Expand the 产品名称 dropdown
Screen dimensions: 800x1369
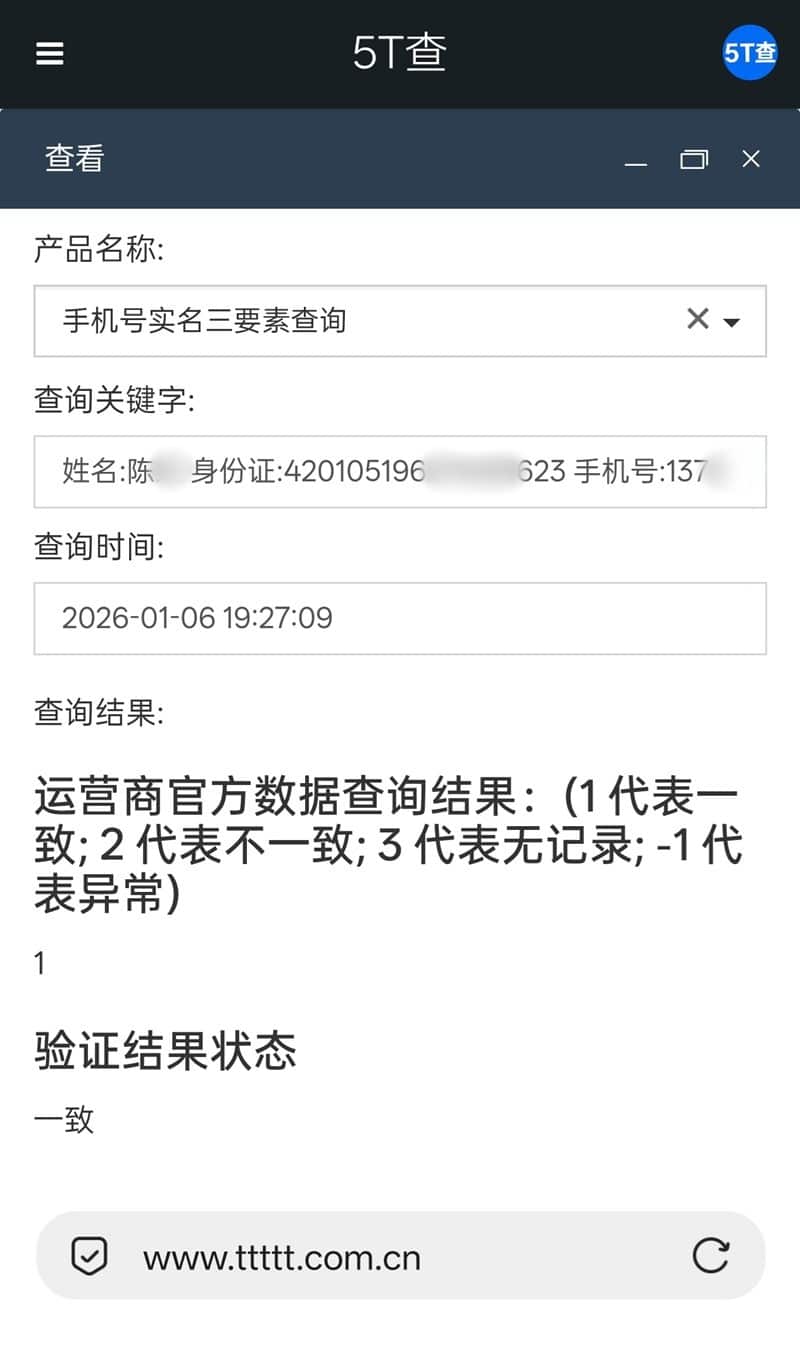[x=732, y=321]
